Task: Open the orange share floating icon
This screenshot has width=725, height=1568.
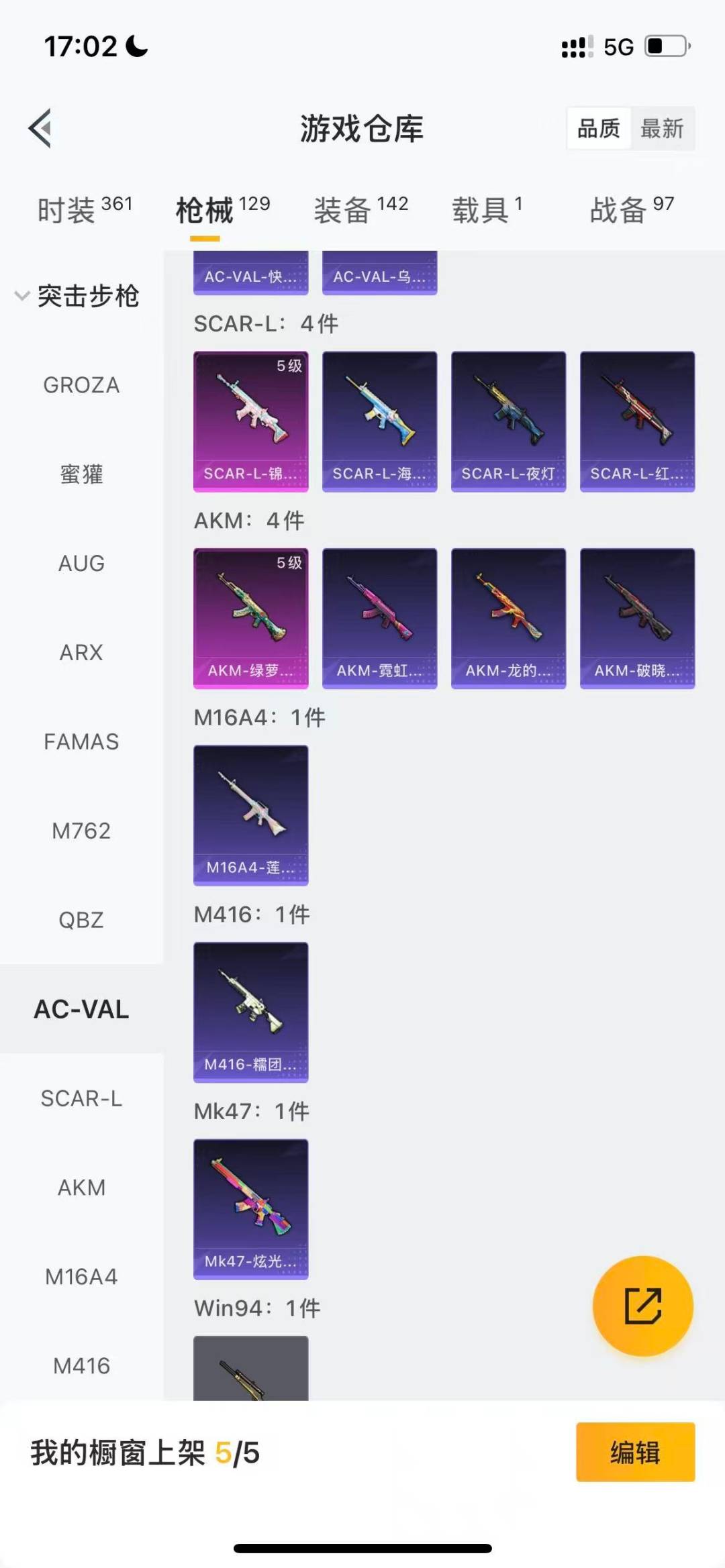Action: click(x=642, y=1304)
